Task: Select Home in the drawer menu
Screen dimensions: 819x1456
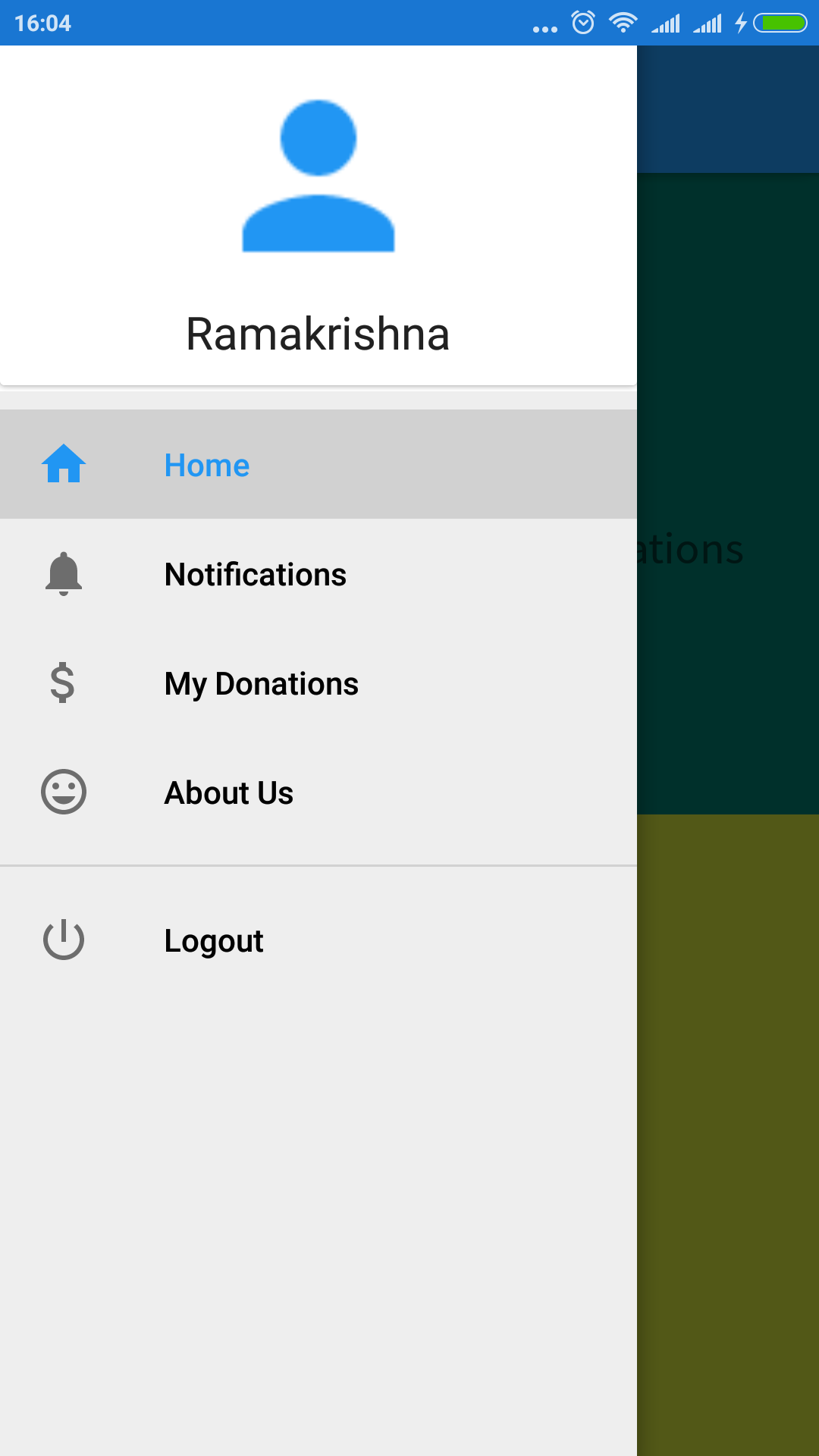Action: tap(318, 465)
